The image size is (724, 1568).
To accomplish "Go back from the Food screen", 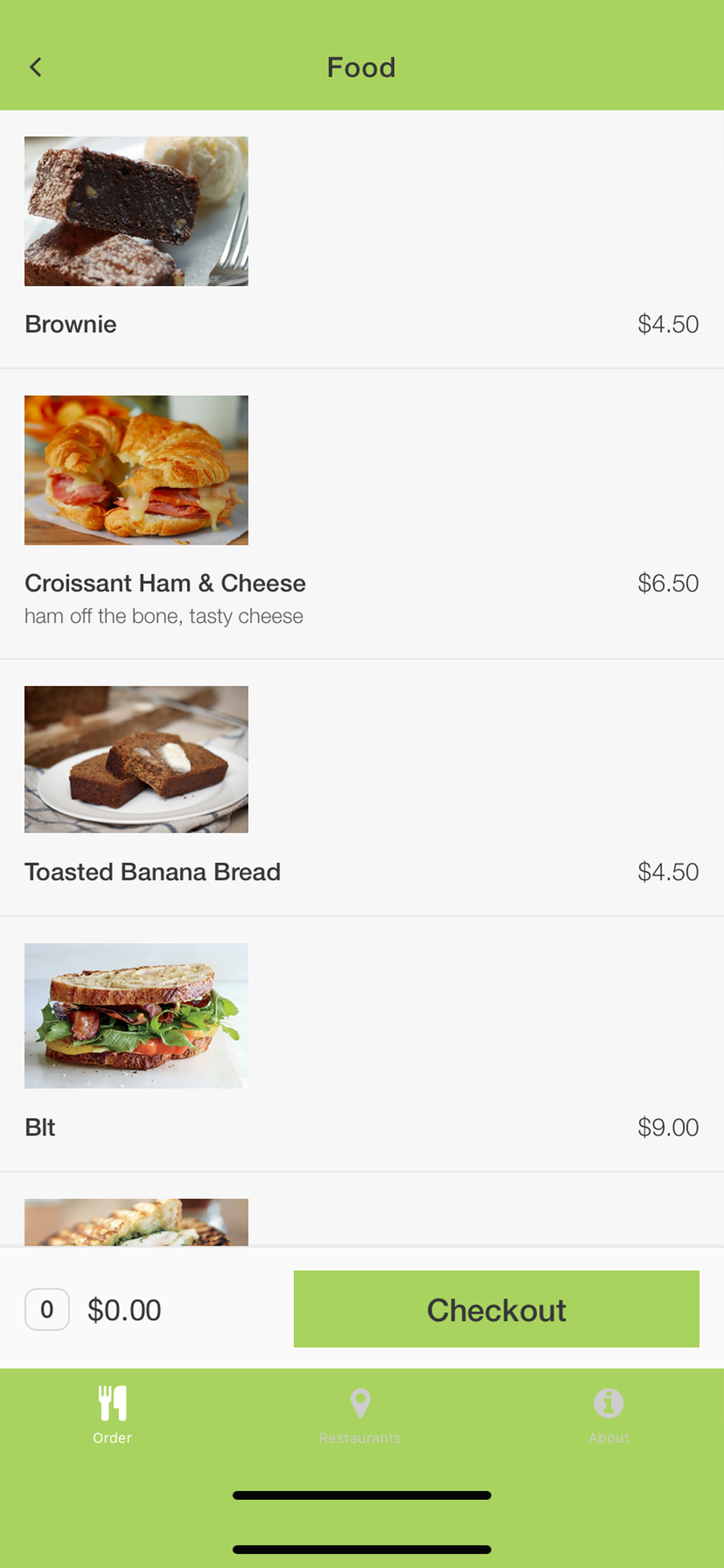I will 36,67.
